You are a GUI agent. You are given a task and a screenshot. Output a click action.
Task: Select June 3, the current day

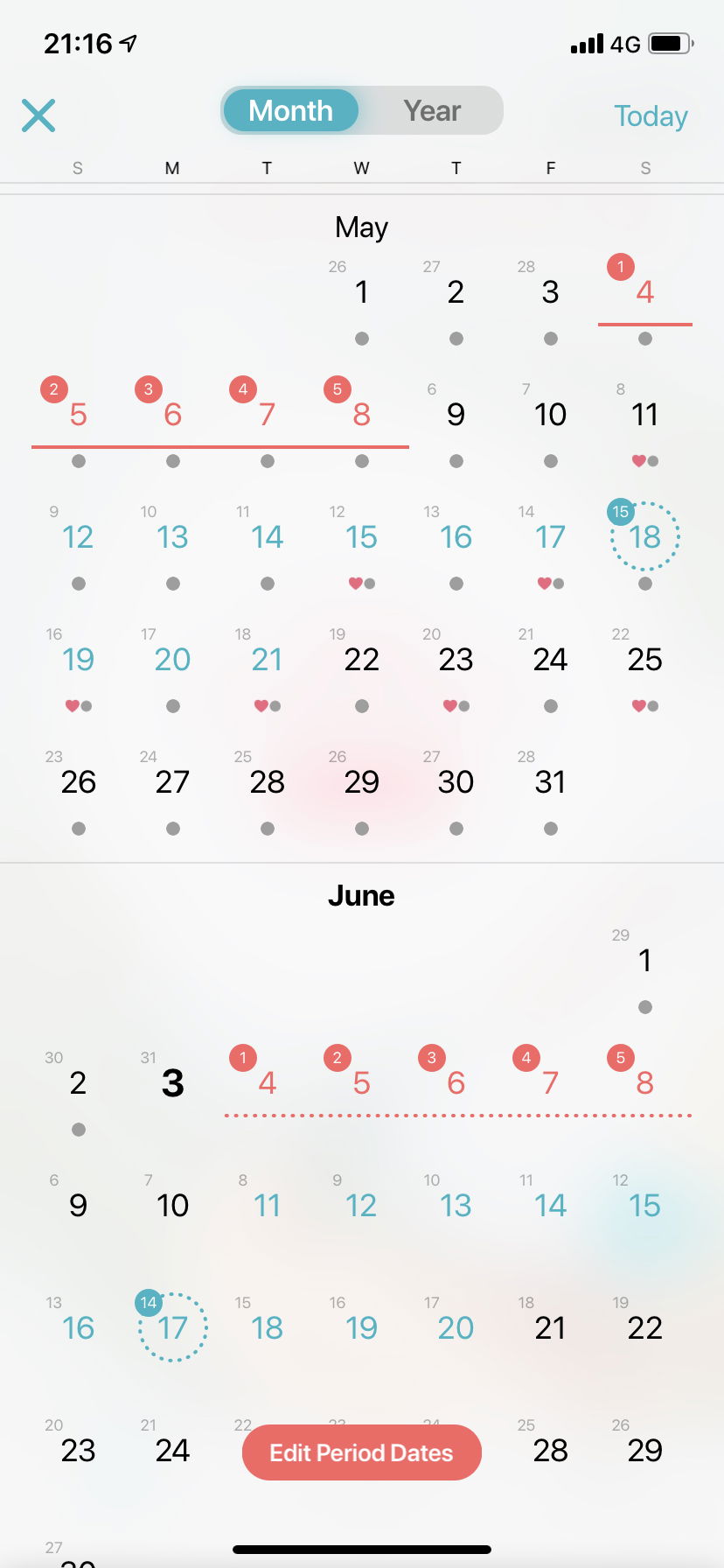tap(172, 1083)
